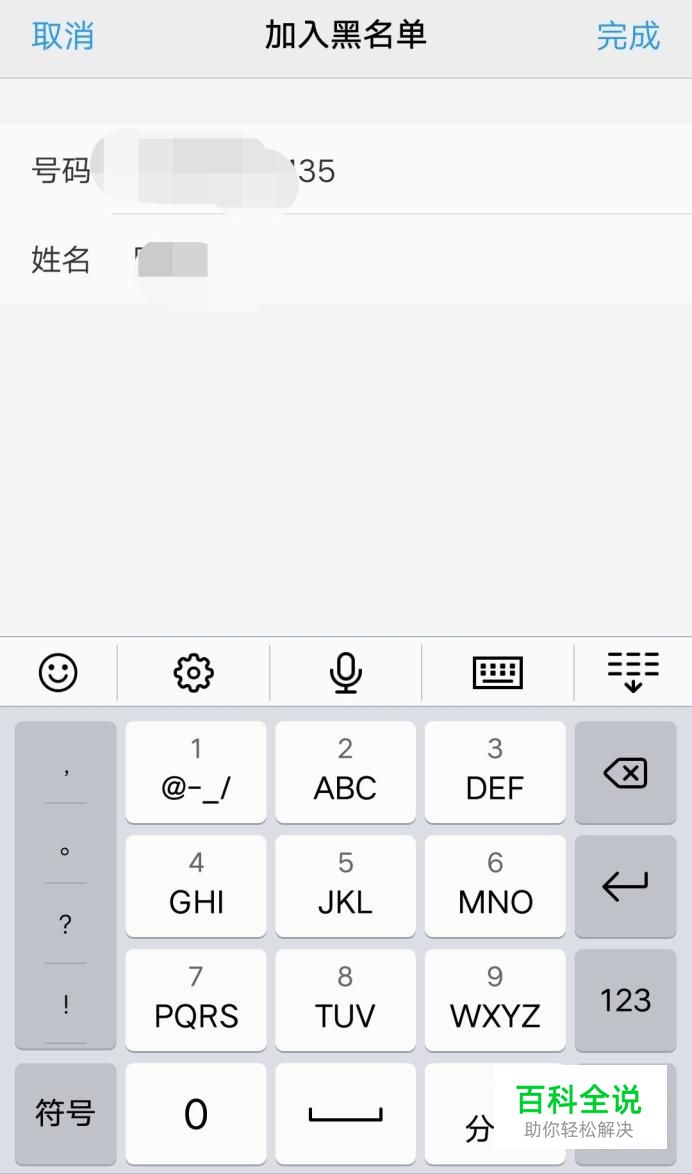The image size is (692, 1174).
Task: Hide the keyboard with the collapse icon
Action: [633, 671]
